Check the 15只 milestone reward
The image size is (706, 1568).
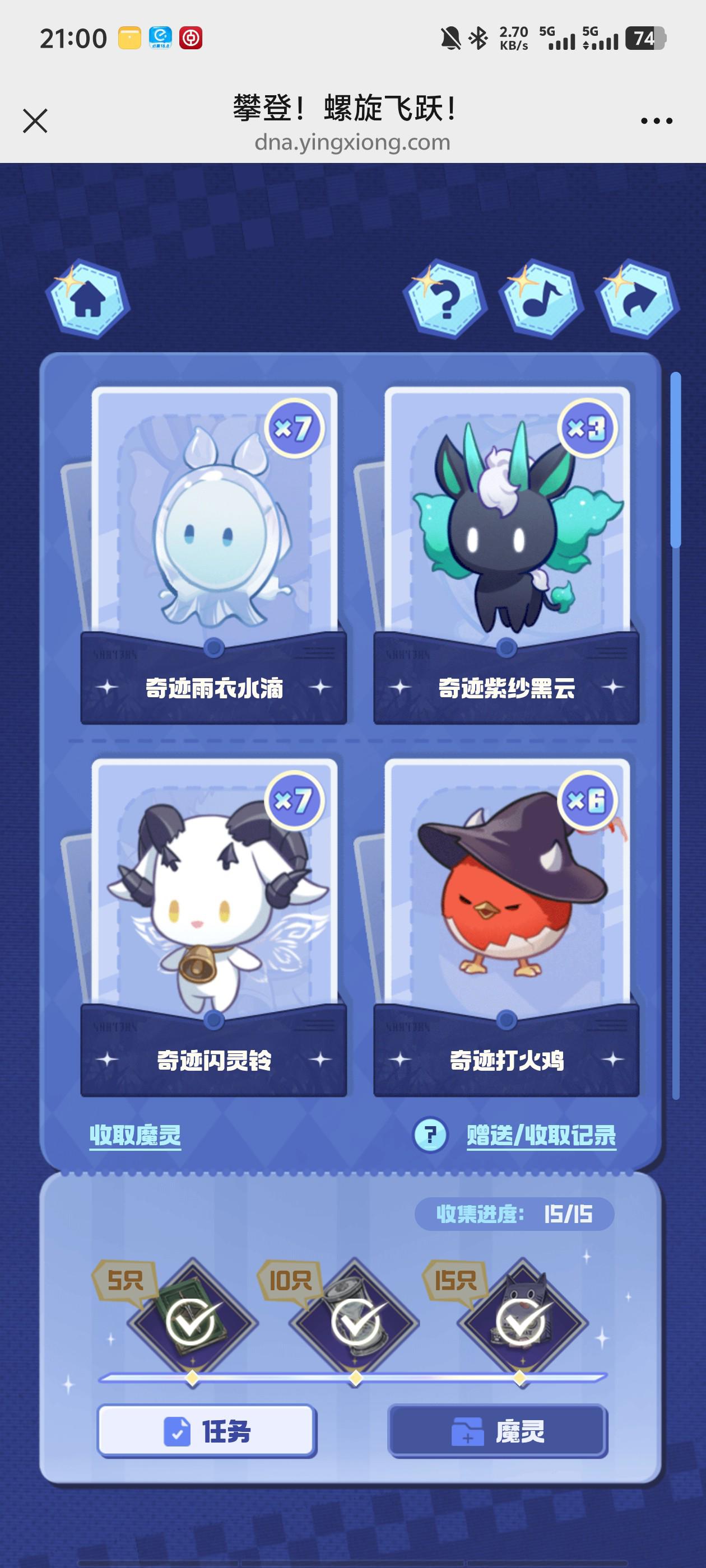[520, 1322]
